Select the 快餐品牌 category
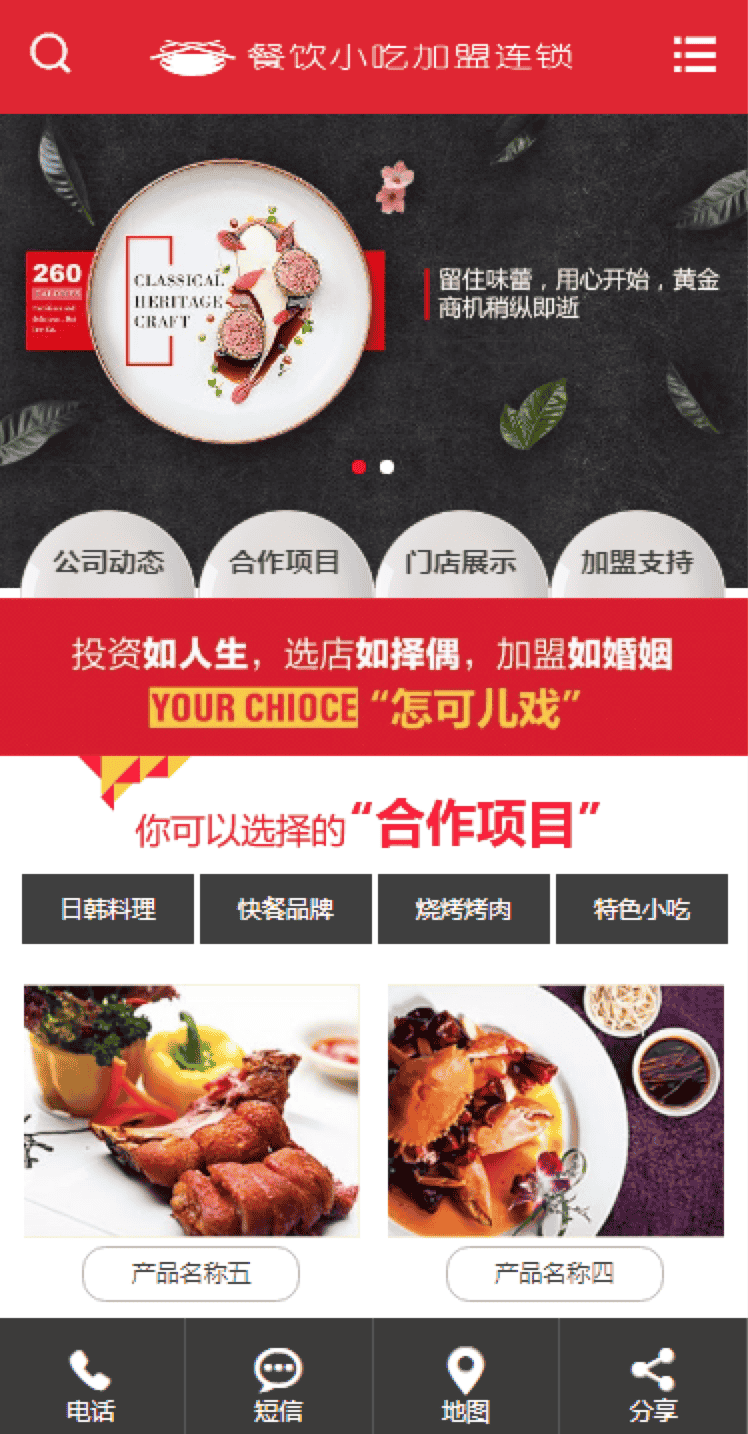748x1434 pixels. (286, 909)
